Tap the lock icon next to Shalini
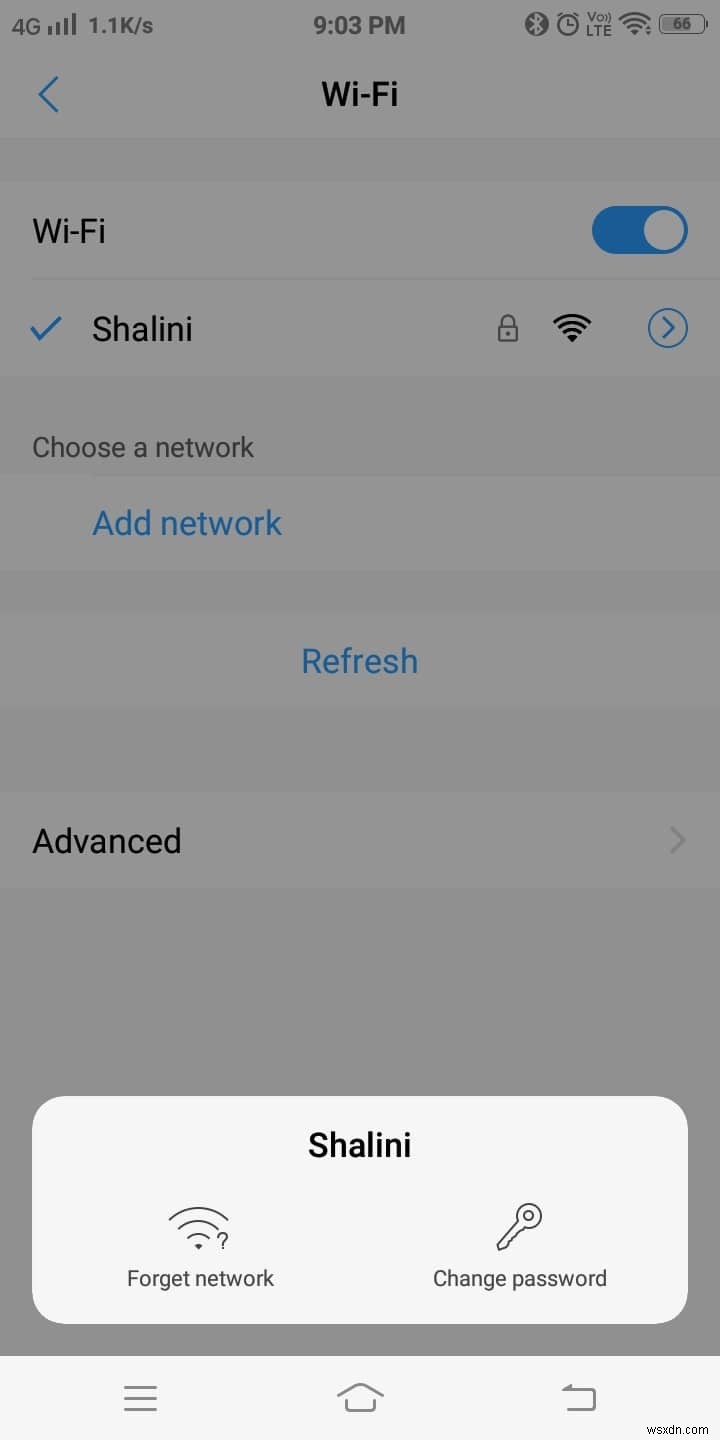720x1440 pixels. pos(508,328)
